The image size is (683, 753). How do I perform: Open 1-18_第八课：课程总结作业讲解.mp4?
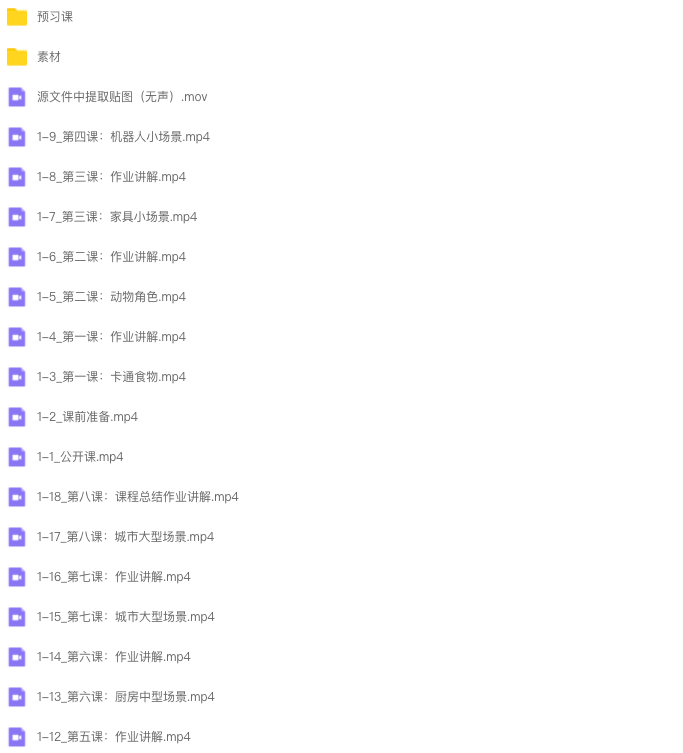pos(138,497)
